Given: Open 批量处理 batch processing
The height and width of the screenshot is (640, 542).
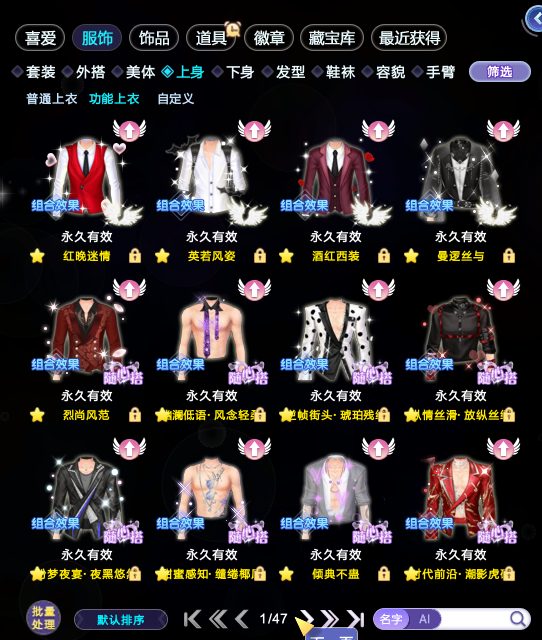Looking at the screenshot, I should point(44,618).
